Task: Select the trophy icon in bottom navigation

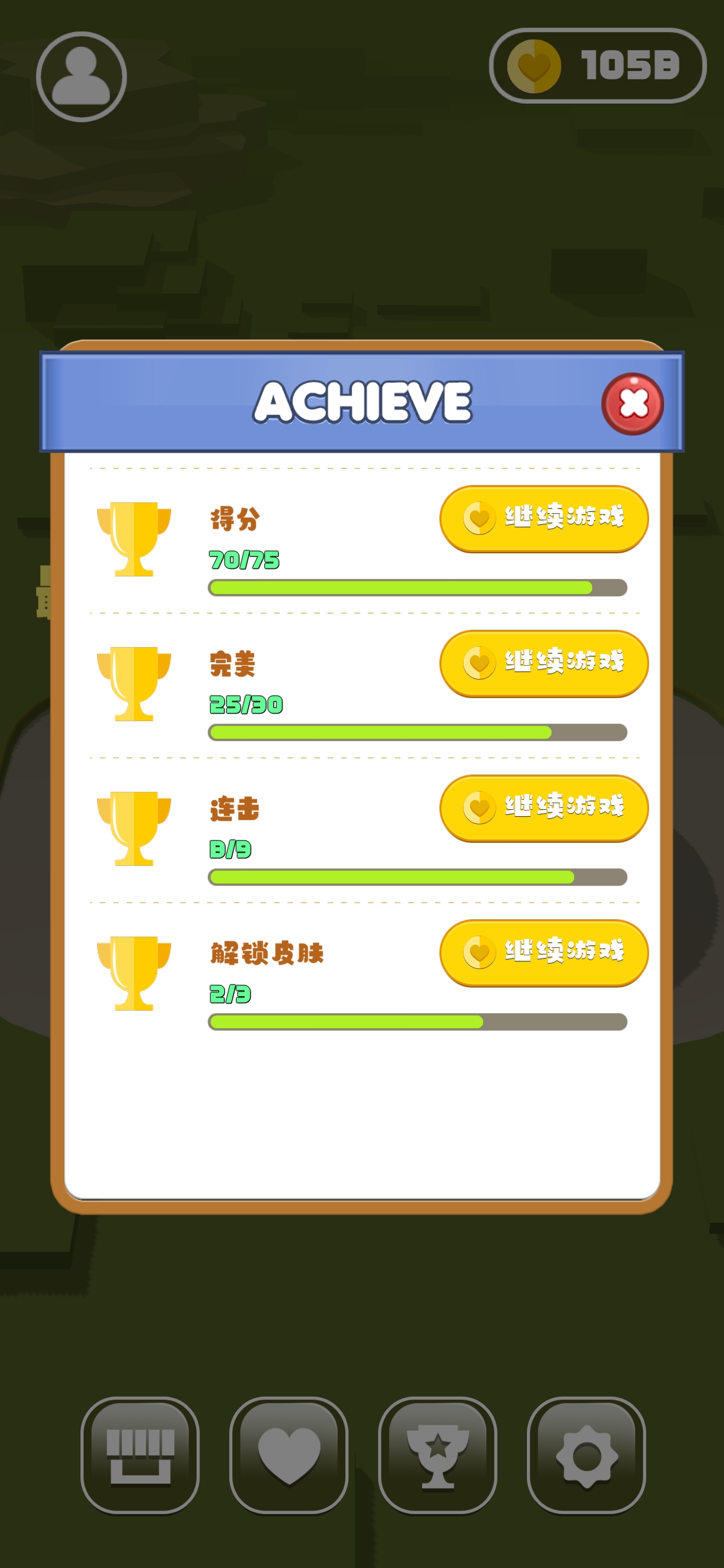Action: (437, 1453)
